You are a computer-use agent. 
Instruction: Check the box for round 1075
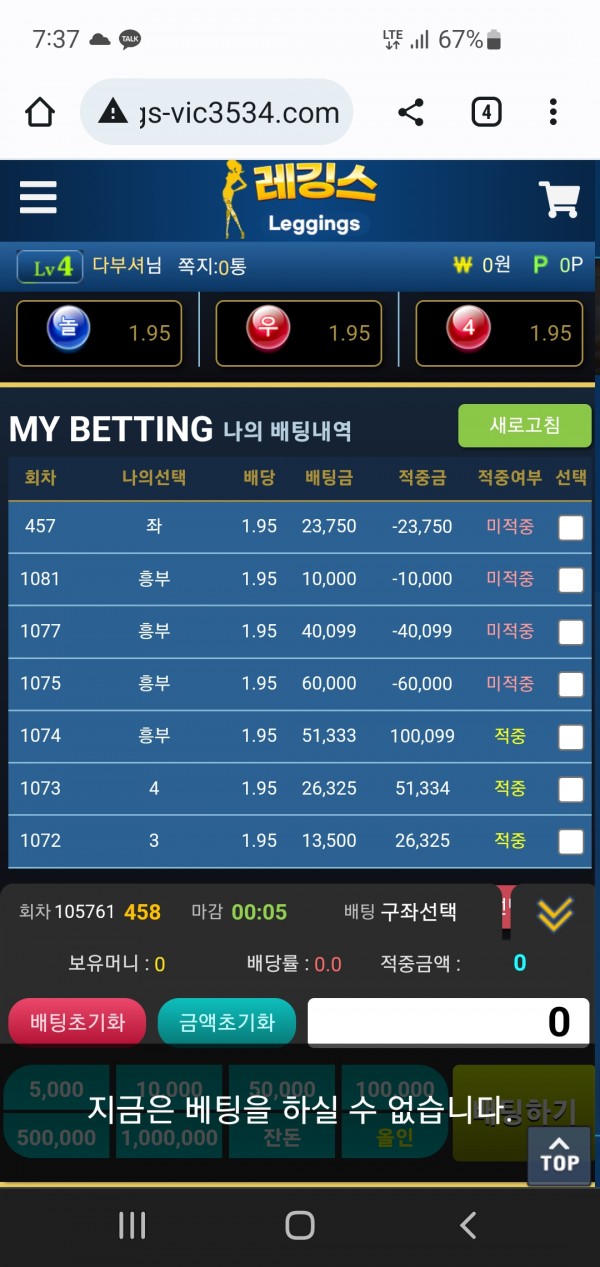point(571,684)
